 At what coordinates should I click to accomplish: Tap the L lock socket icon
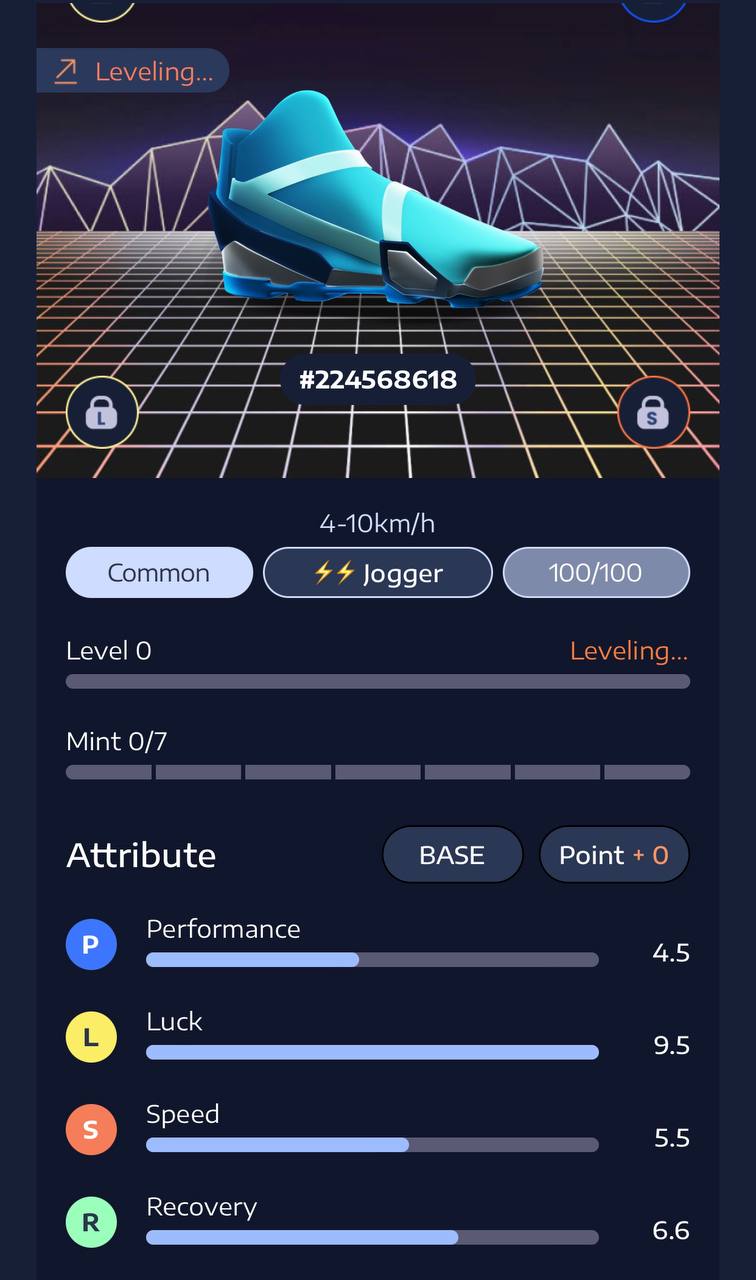[x=102, y=412]
